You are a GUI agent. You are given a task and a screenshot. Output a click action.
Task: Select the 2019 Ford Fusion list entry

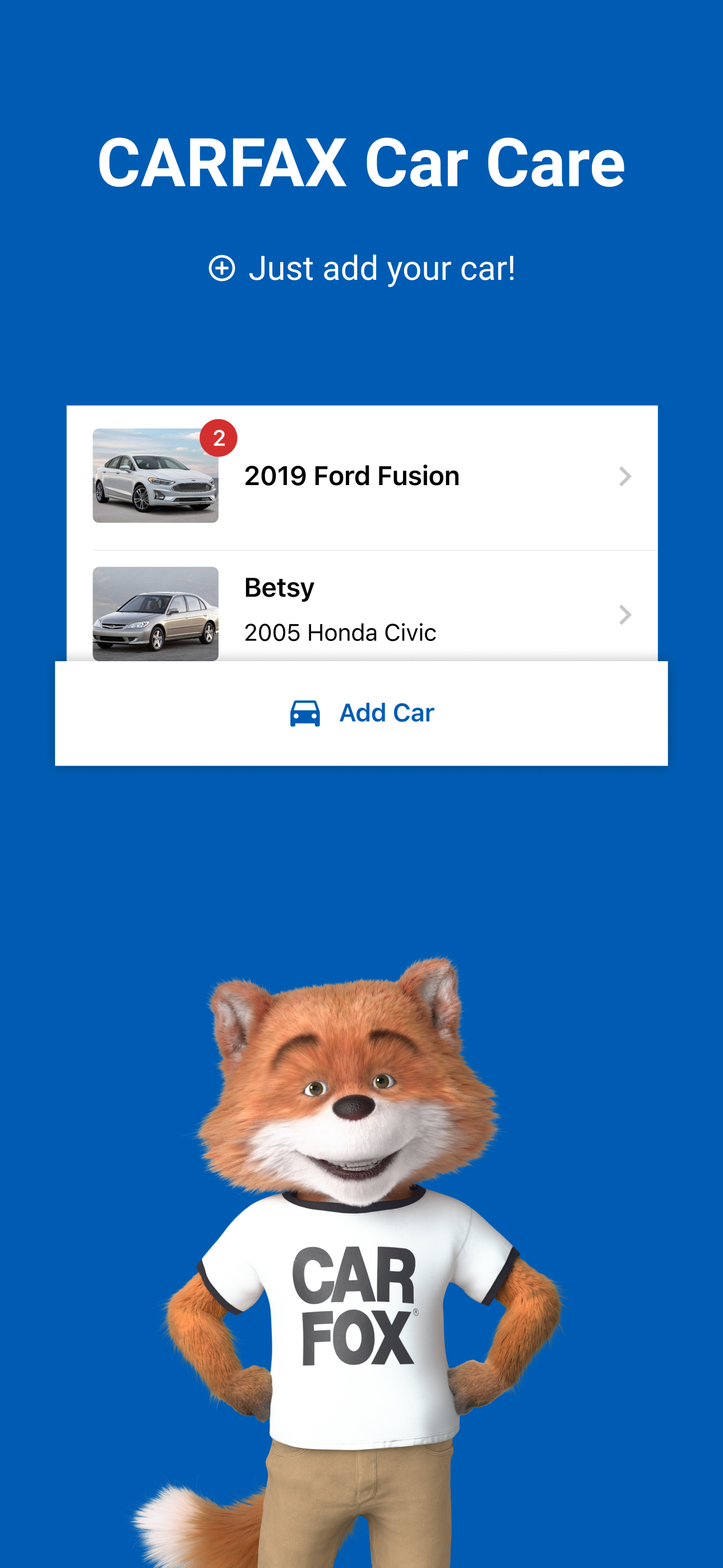pyautogui.click(x=361, y=477)
